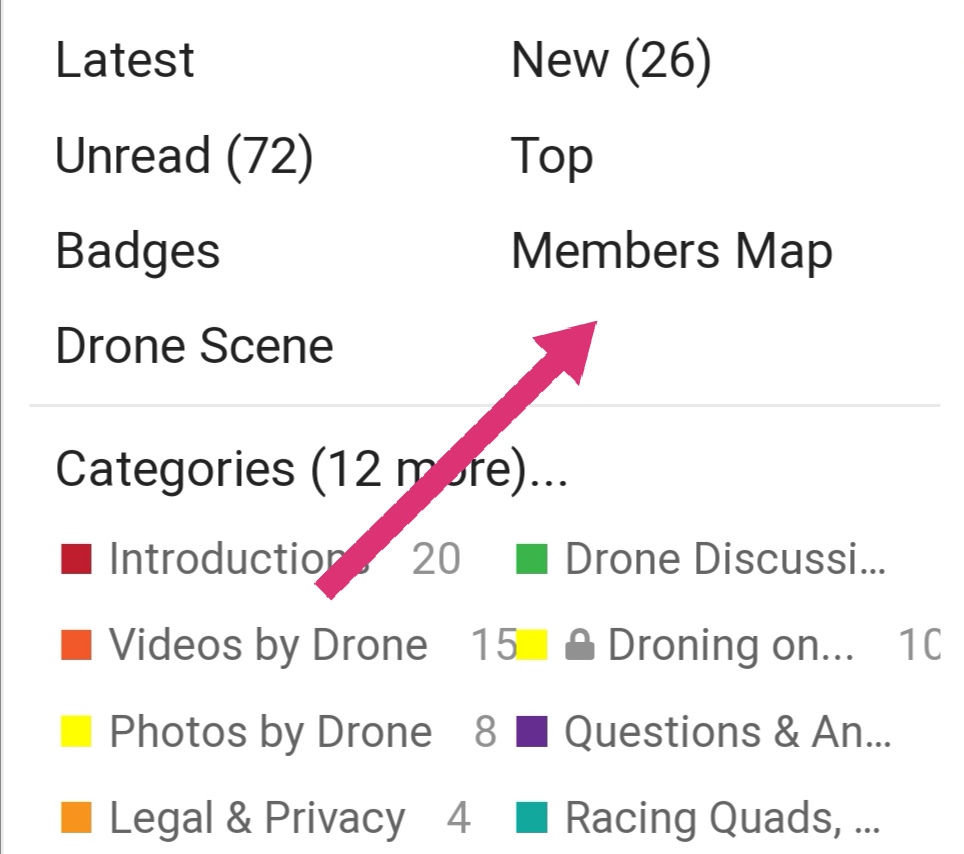This screenshot has height=854, width=964.
Task: Expand Categories (12 more) list
Action: pos(311,469)
